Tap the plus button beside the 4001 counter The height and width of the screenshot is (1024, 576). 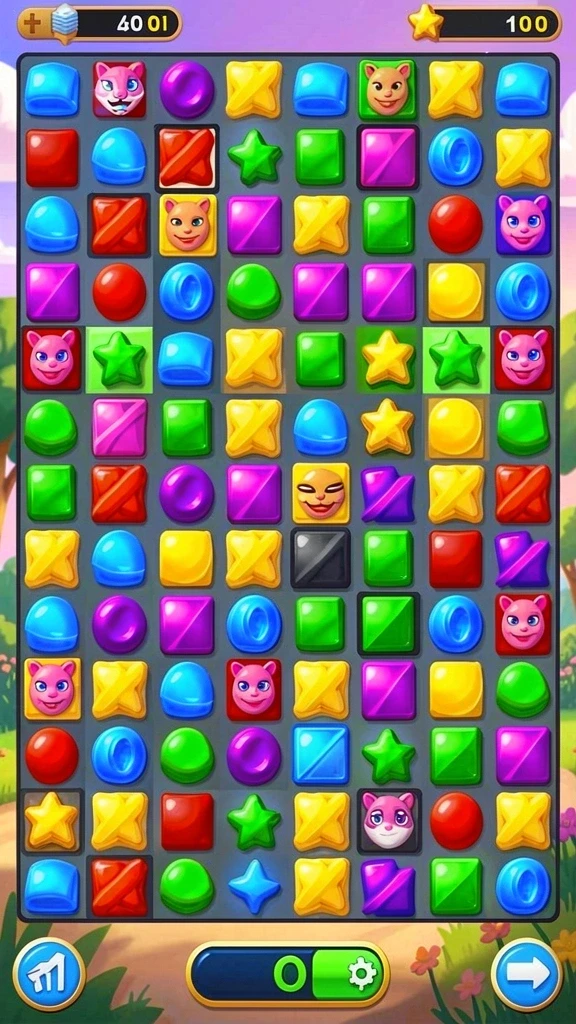pyautogui.click(x=31, y=24)
